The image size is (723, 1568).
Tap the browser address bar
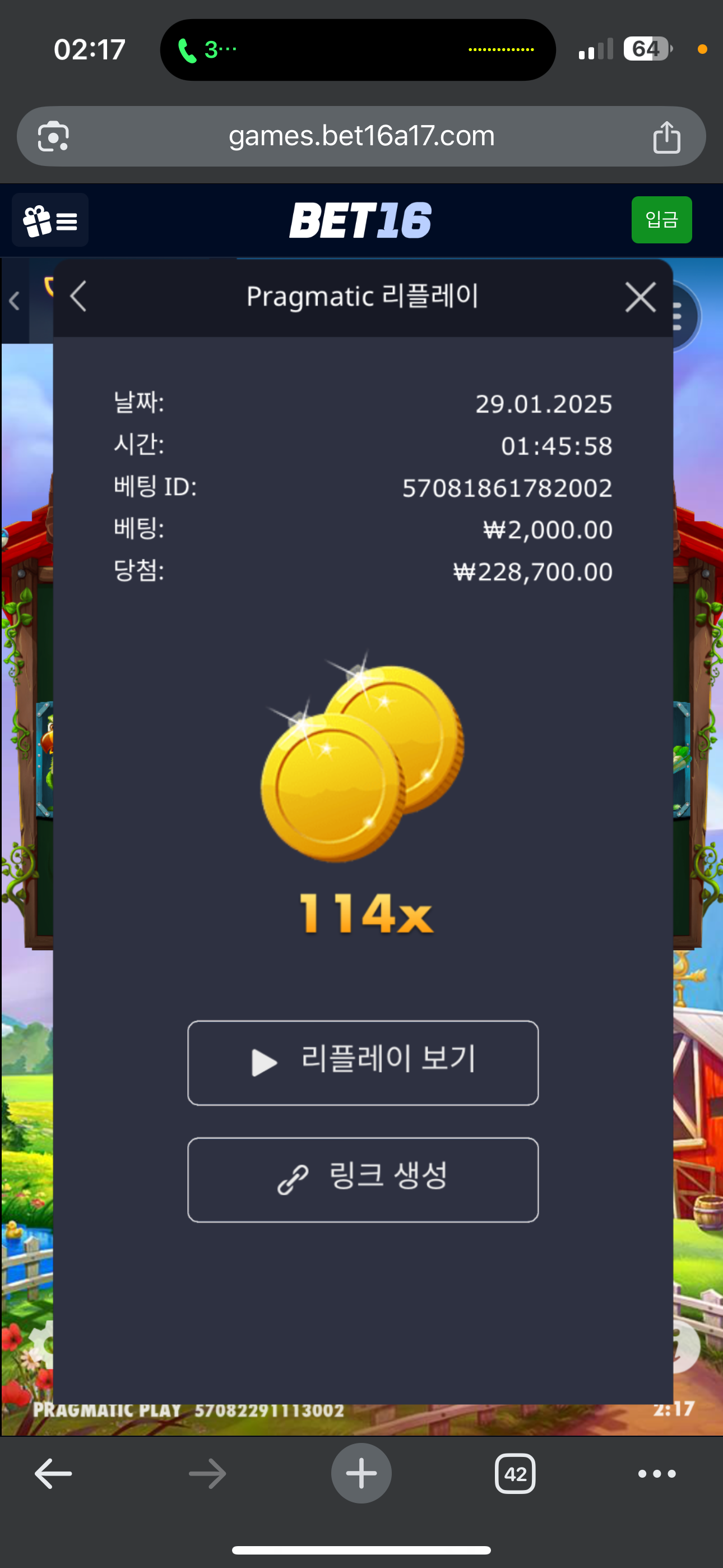pyautogui.click(x=361, y=136)
